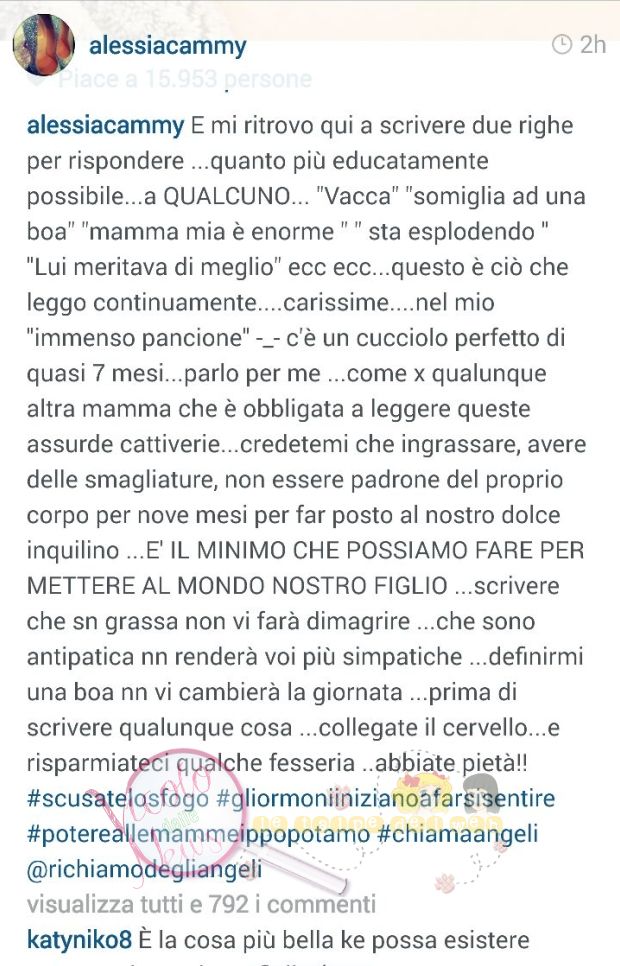
Task: Open alessiacammy's profile from the header username
Action: click(x=167, y=46)
